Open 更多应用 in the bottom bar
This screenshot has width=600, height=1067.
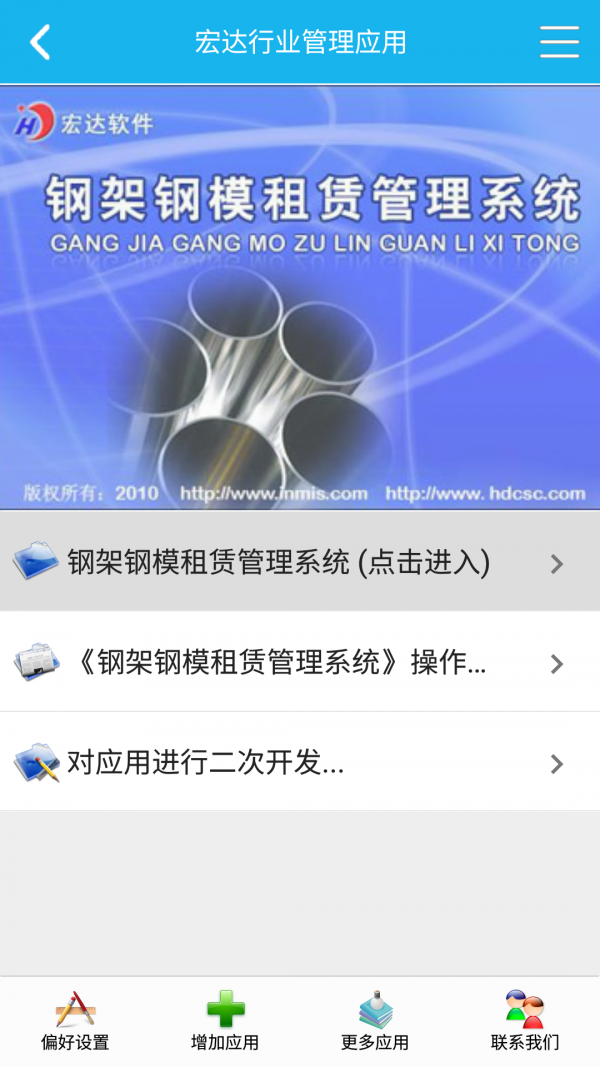375,1020
